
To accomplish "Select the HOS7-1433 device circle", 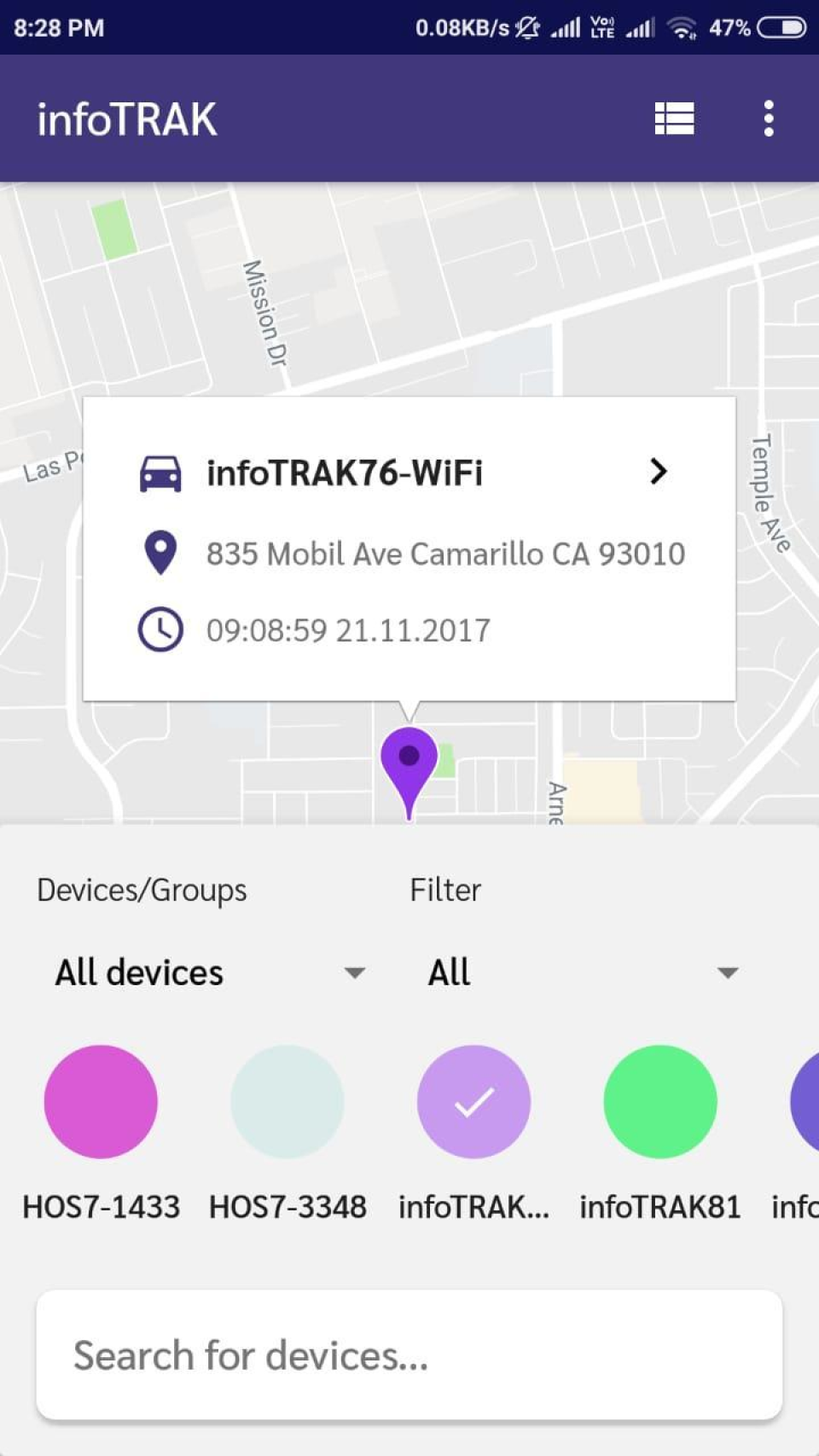I will [x=101, y=1102].
